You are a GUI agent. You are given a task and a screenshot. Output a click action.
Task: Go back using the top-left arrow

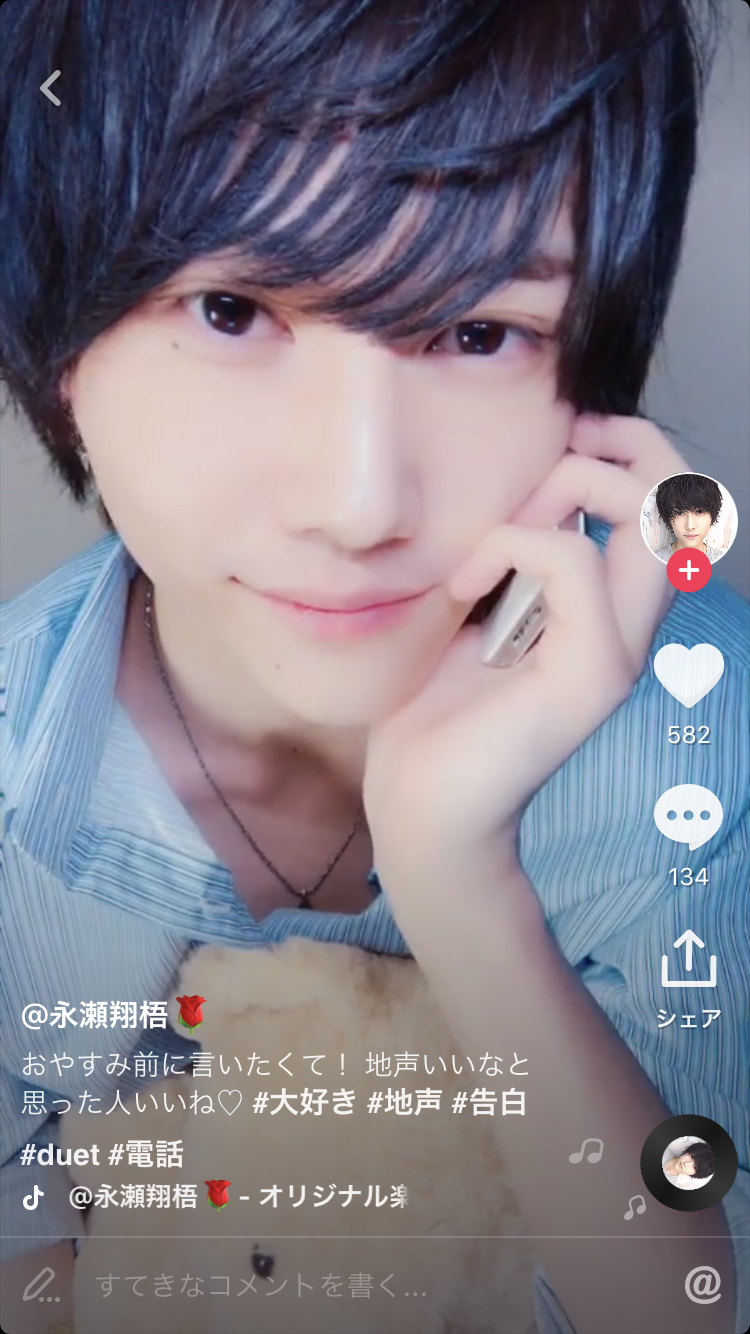[x=50, y=88]
